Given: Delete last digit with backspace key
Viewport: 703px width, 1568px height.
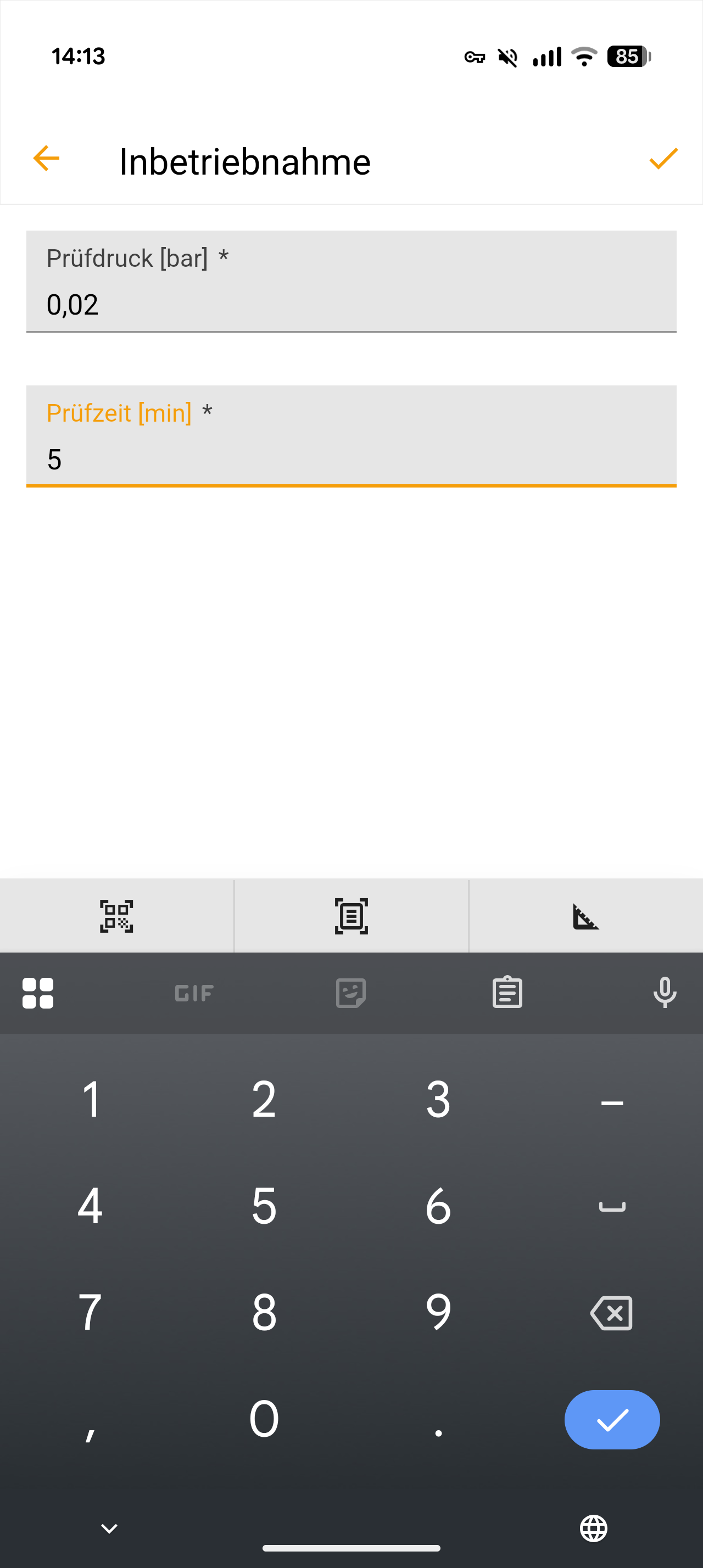Looking at the screenshot, I should click(x=612, y=1313).
